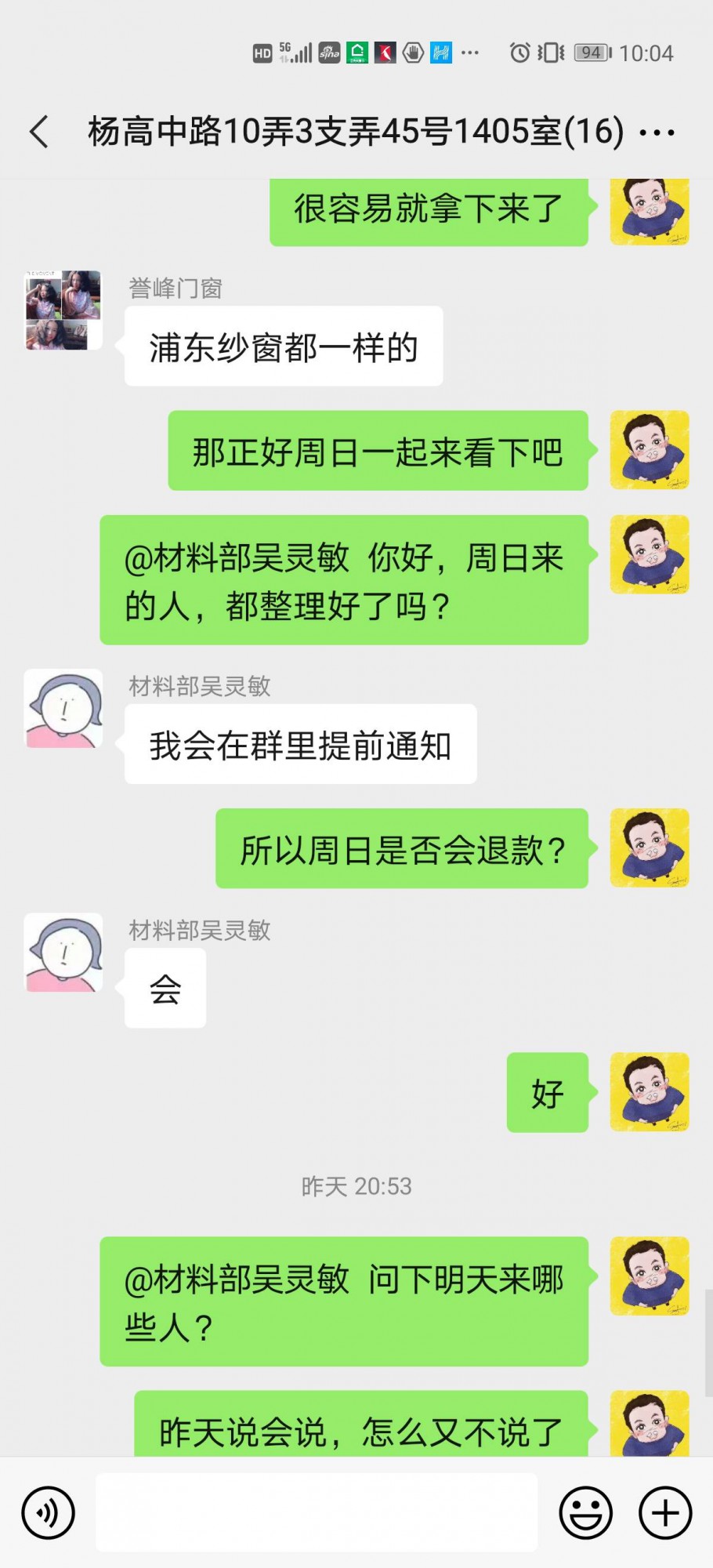Go back from the group chat
This screenshot has width=713, height=1568.
click(x=40, y=132)
